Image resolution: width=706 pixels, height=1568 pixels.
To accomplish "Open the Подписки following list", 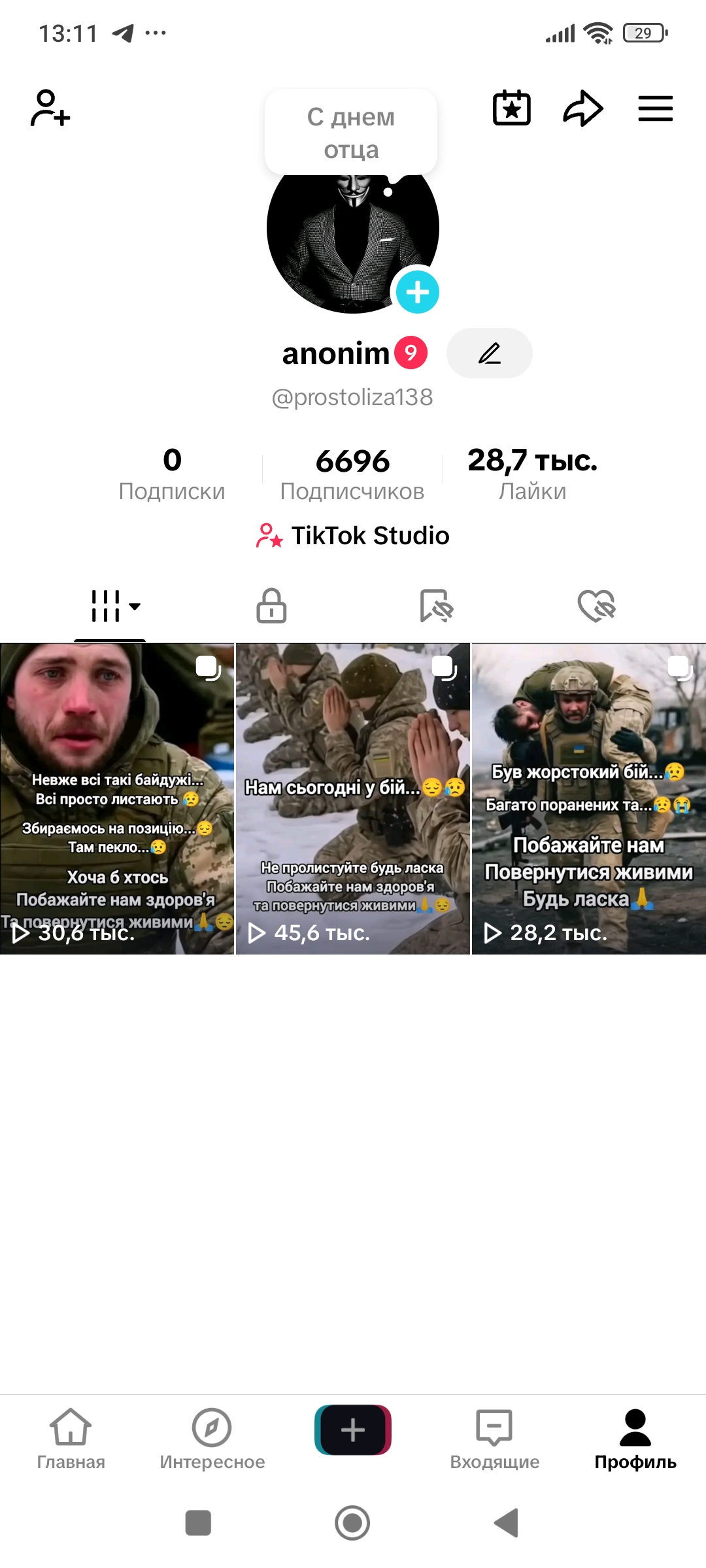I will [172, 474].
